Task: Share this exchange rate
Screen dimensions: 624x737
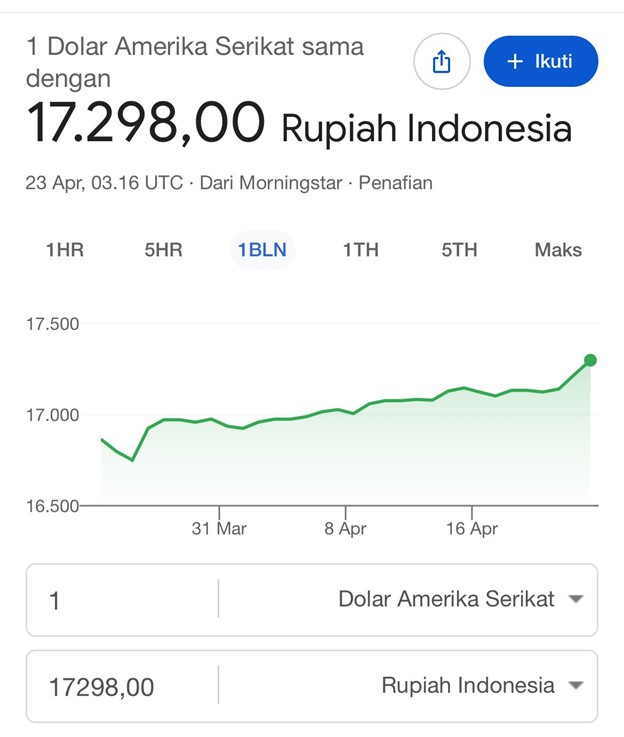Action: [442, 62]
